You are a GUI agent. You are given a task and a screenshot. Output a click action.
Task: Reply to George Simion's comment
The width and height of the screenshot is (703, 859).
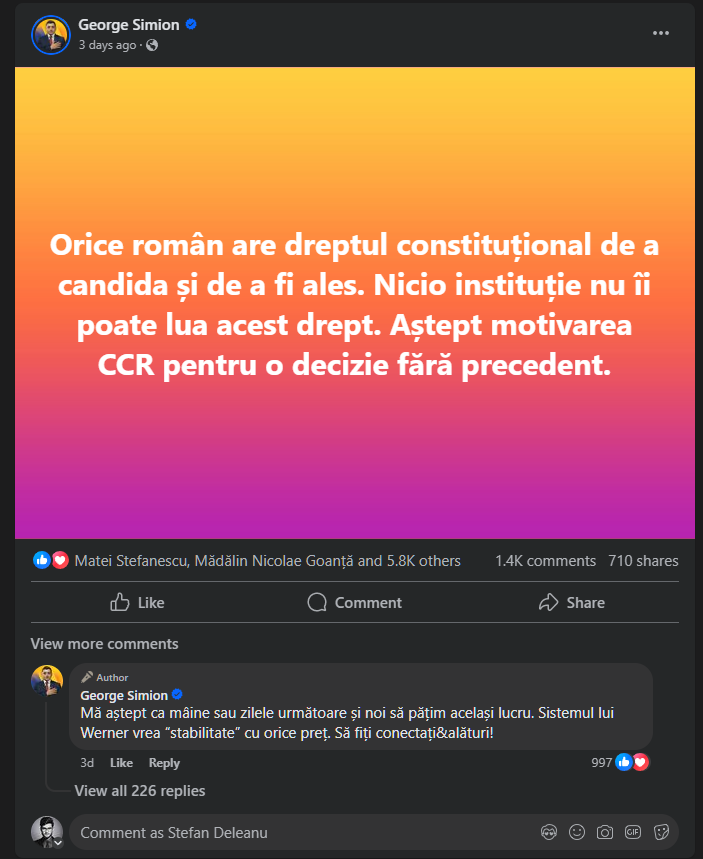click(164, 763)
